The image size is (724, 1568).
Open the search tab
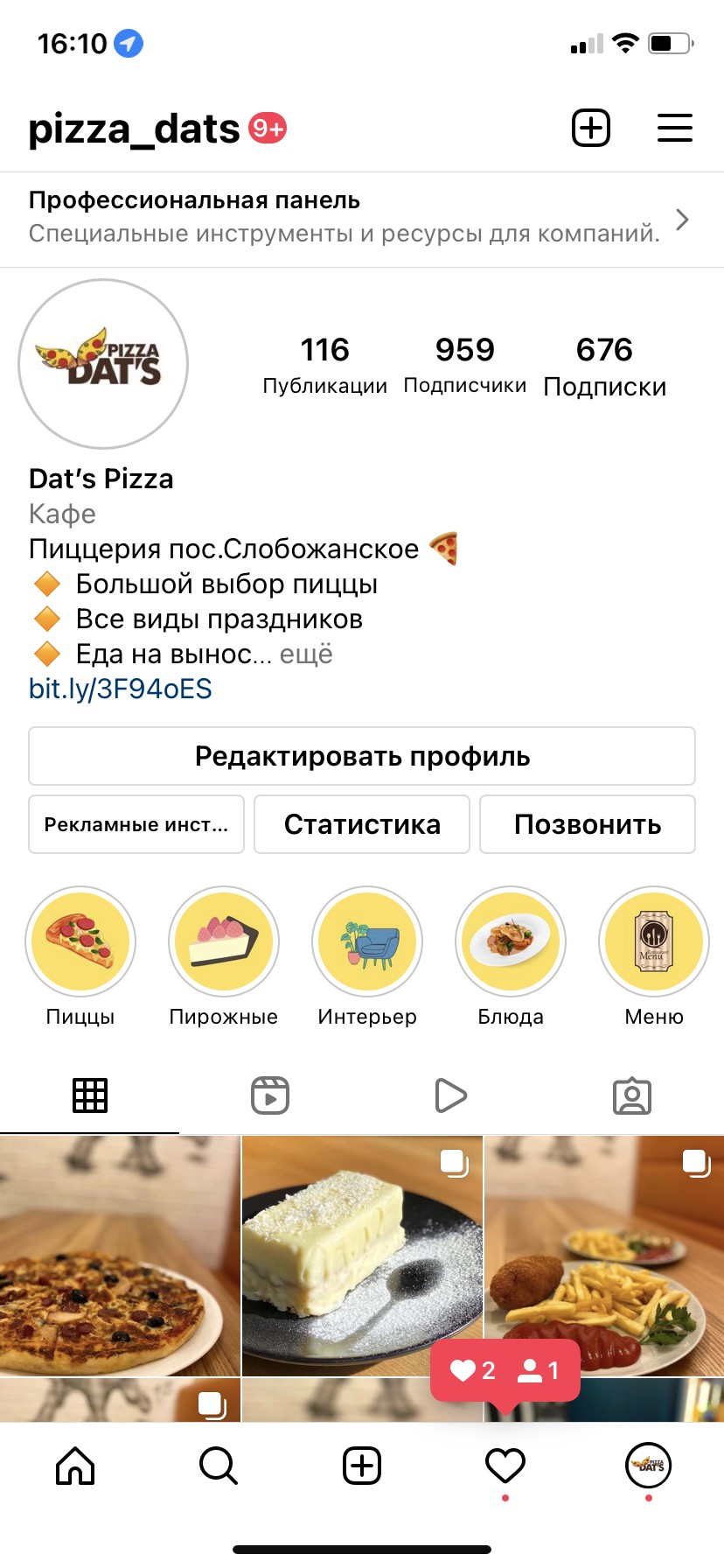click(219, 1466)
